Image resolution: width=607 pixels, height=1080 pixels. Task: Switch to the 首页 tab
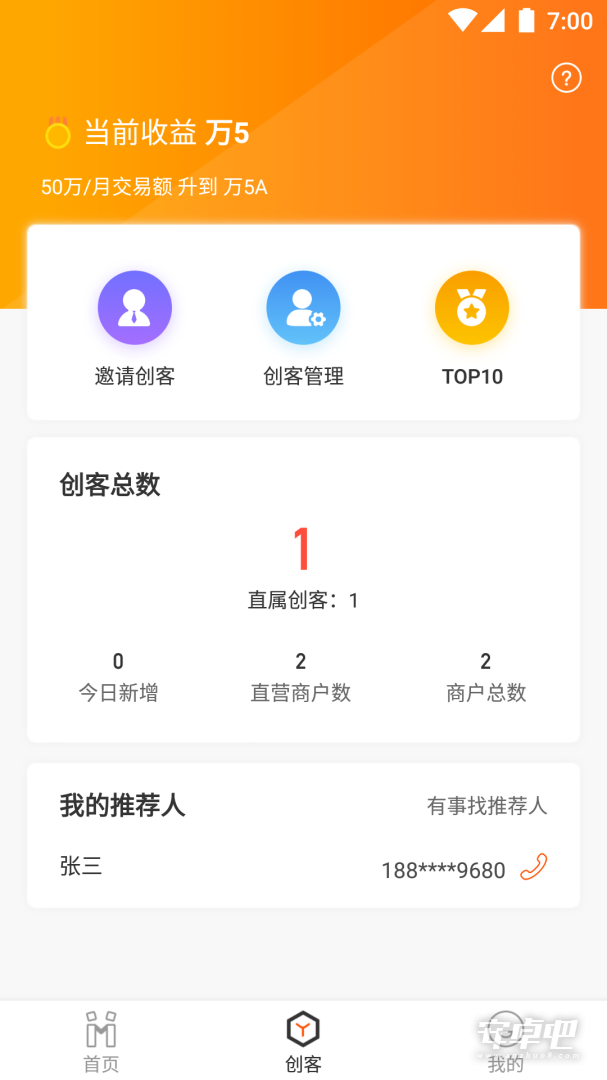point(101,1041)
